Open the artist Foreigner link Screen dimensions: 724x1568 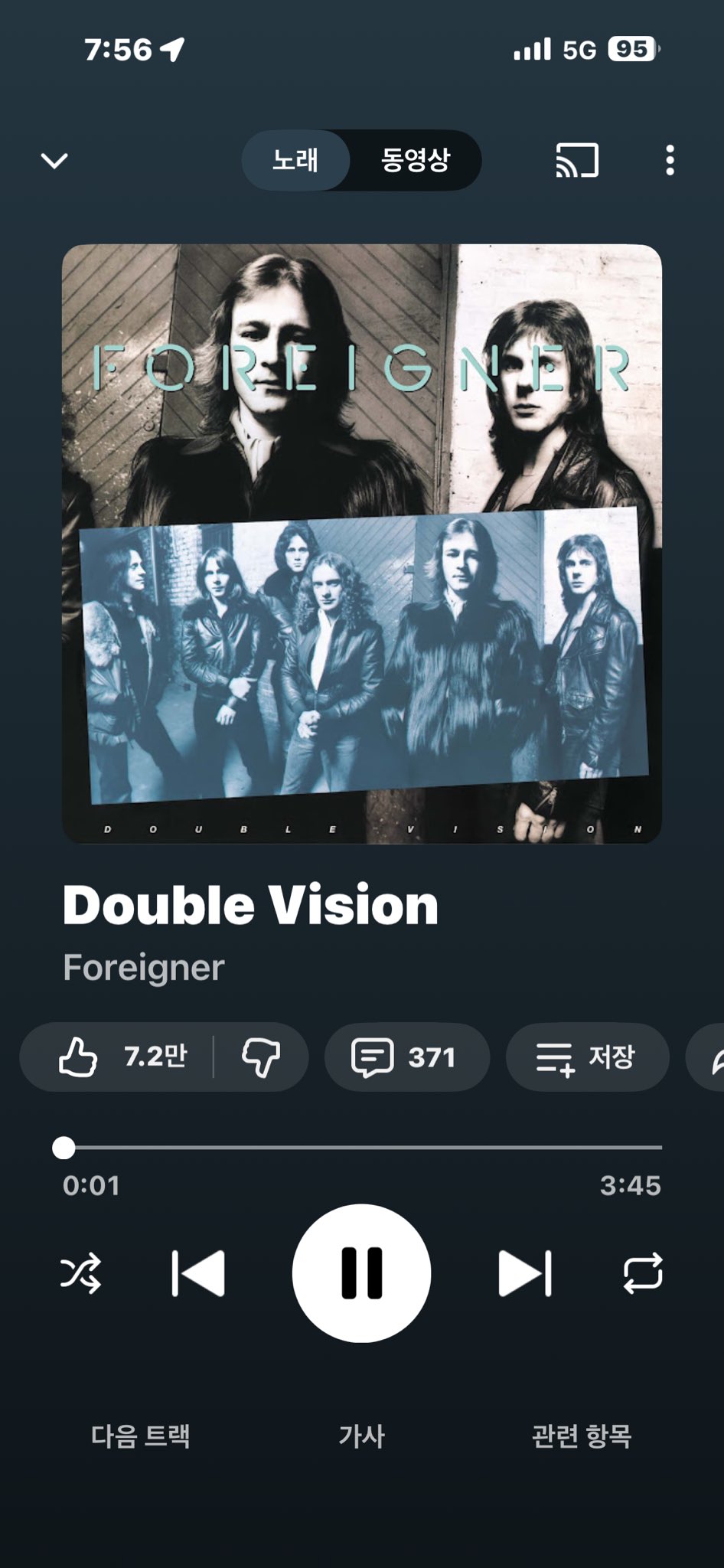(144, 968)
